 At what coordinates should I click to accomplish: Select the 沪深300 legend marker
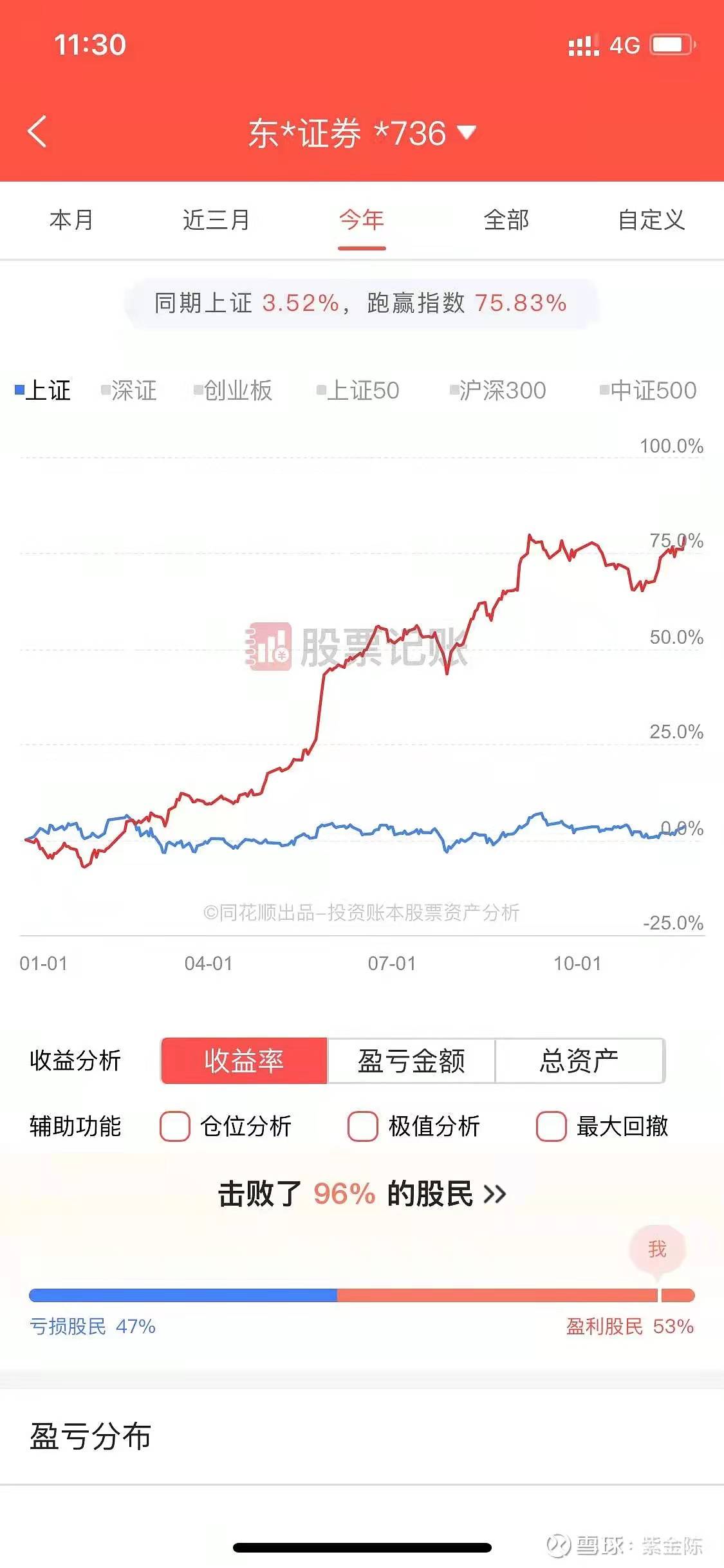499,390
